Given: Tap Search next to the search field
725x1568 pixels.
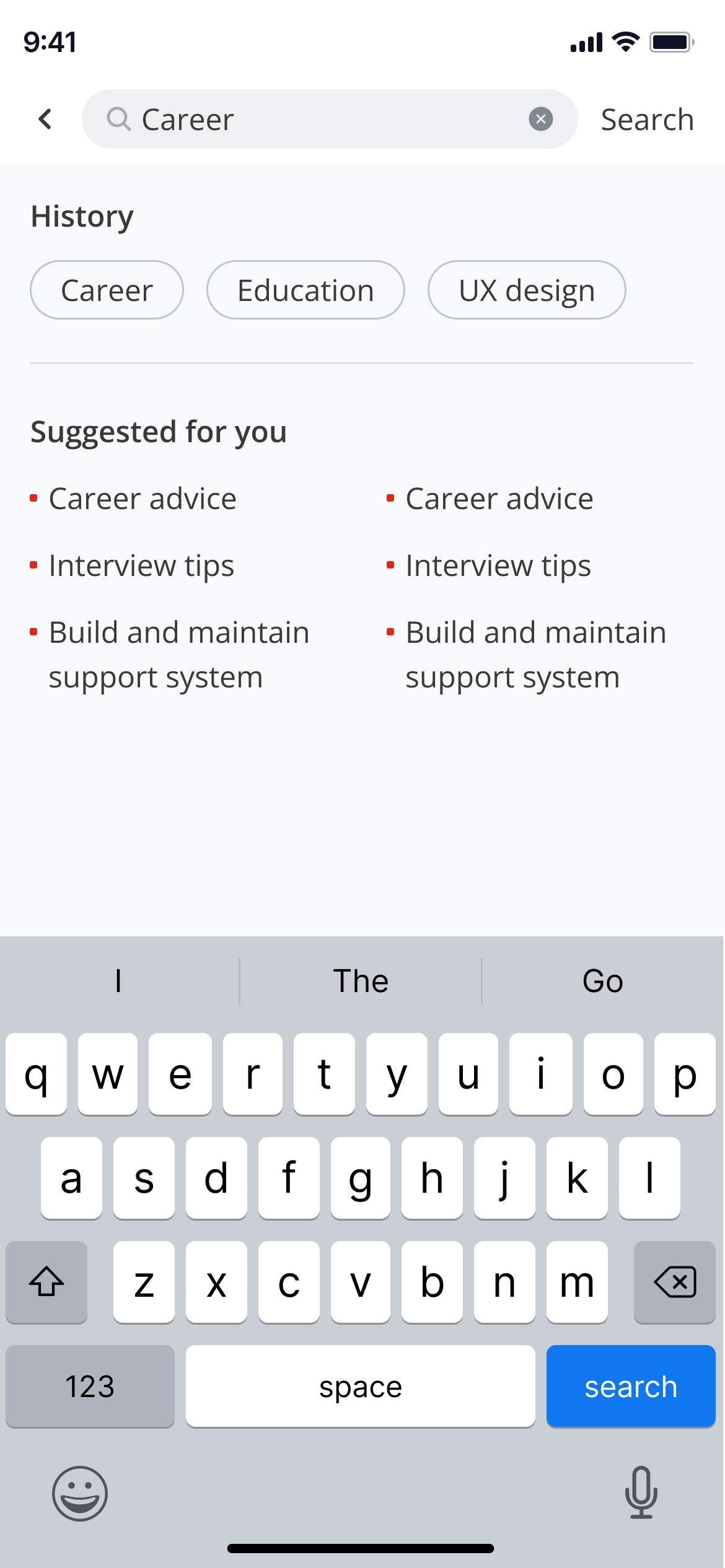Looking at the screenshot, I should pyautogui.click(x=647, y=120).
